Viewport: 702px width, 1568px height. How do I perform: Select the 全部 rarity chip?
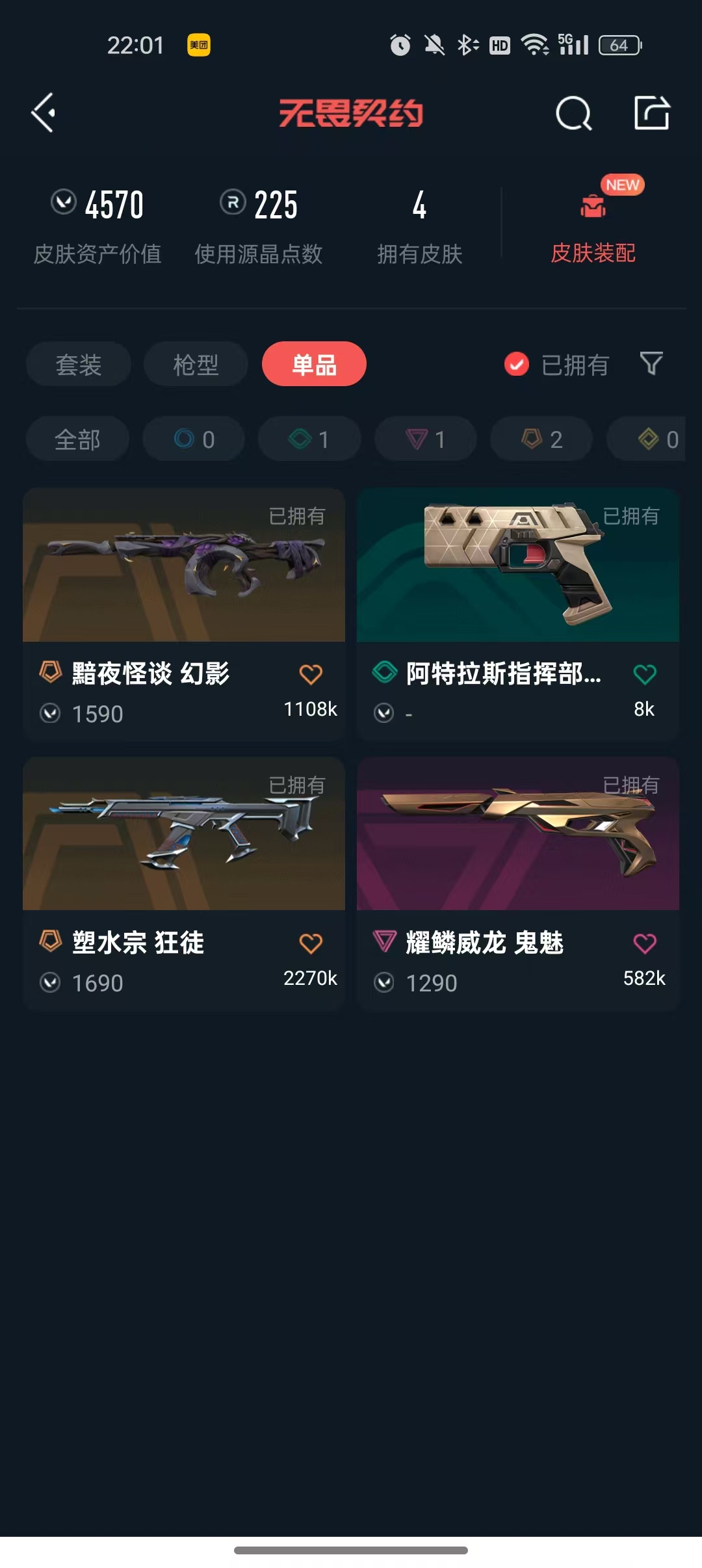tap(77, 439)
